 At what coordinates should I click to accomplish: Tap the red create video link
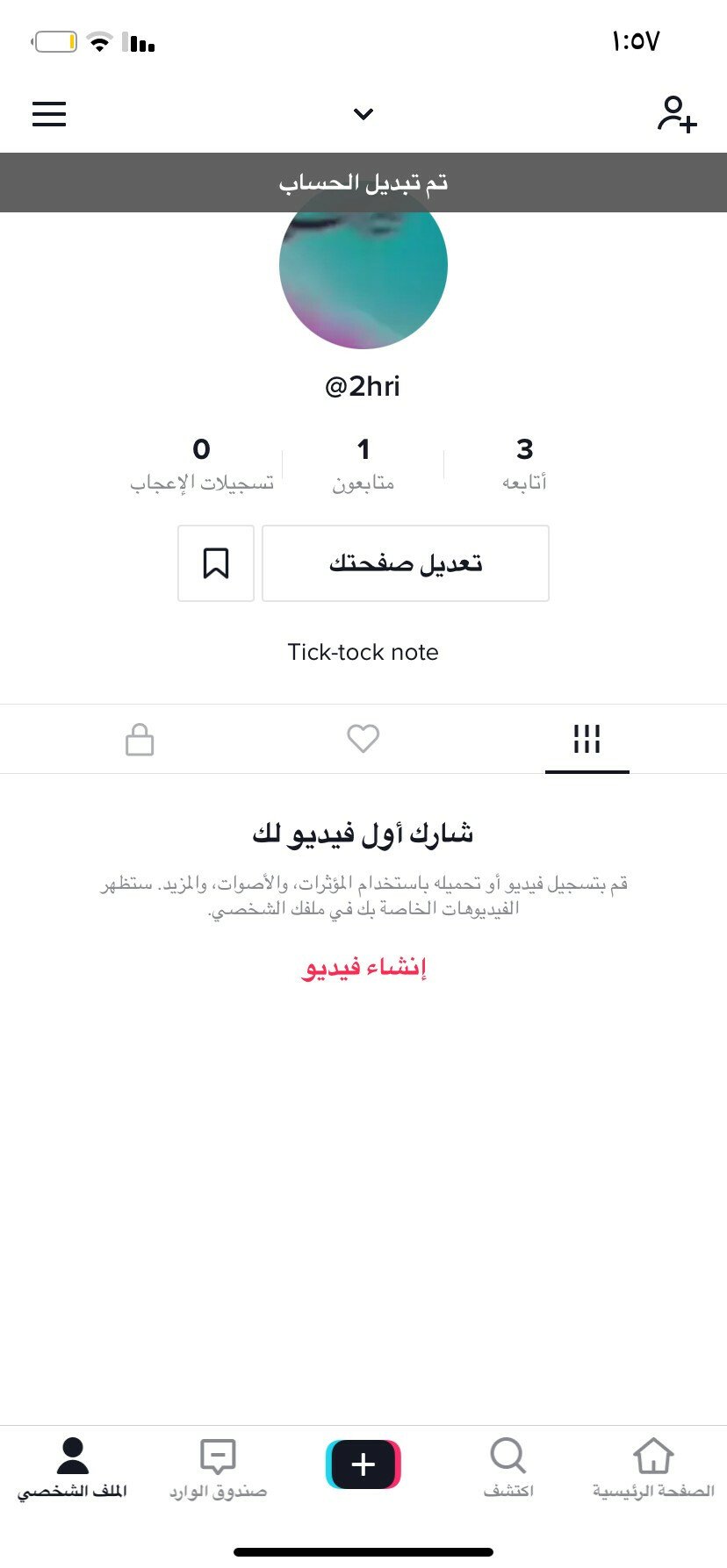363,968
